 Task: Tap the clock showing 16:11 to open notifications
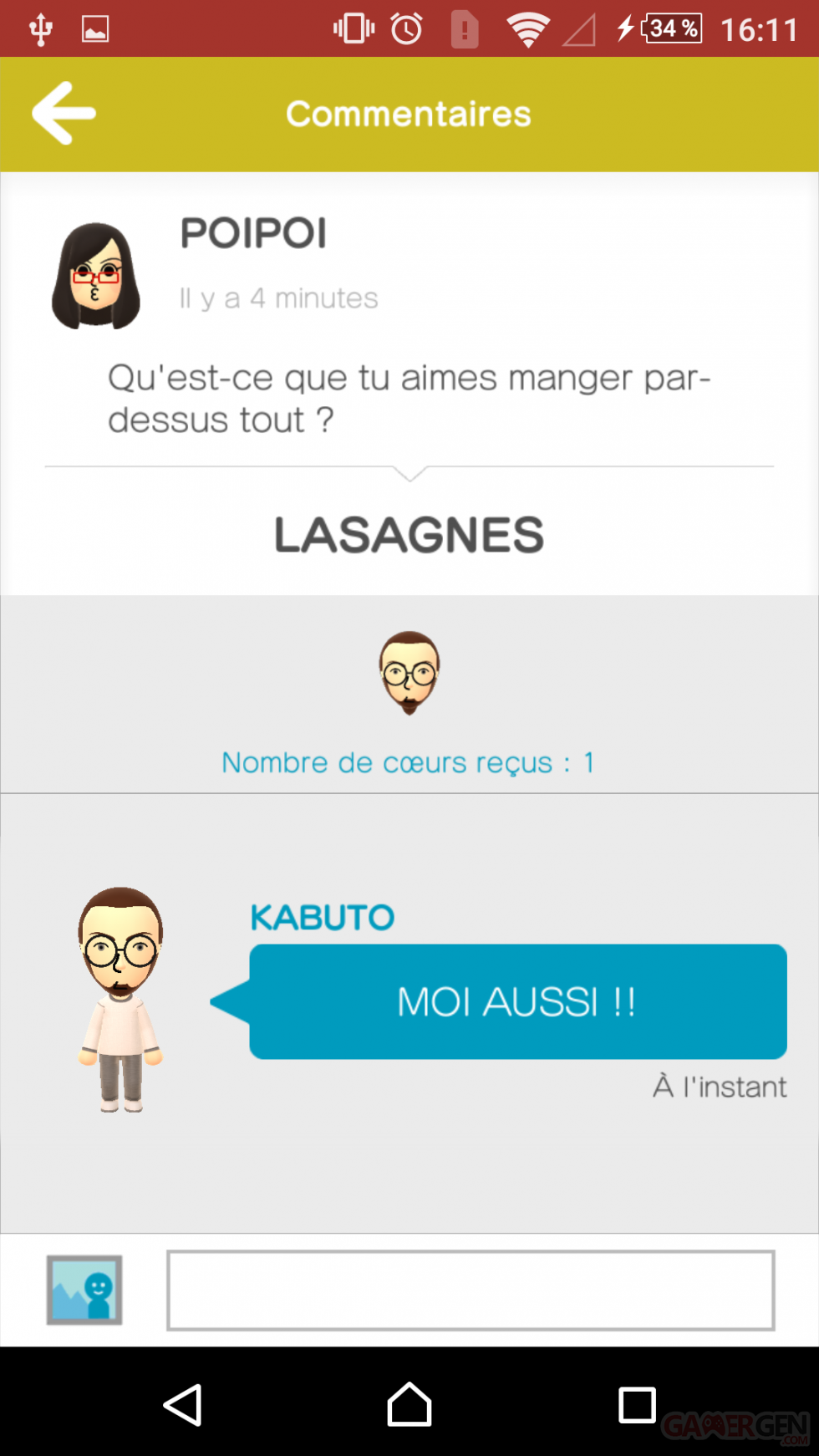[758, 28]
